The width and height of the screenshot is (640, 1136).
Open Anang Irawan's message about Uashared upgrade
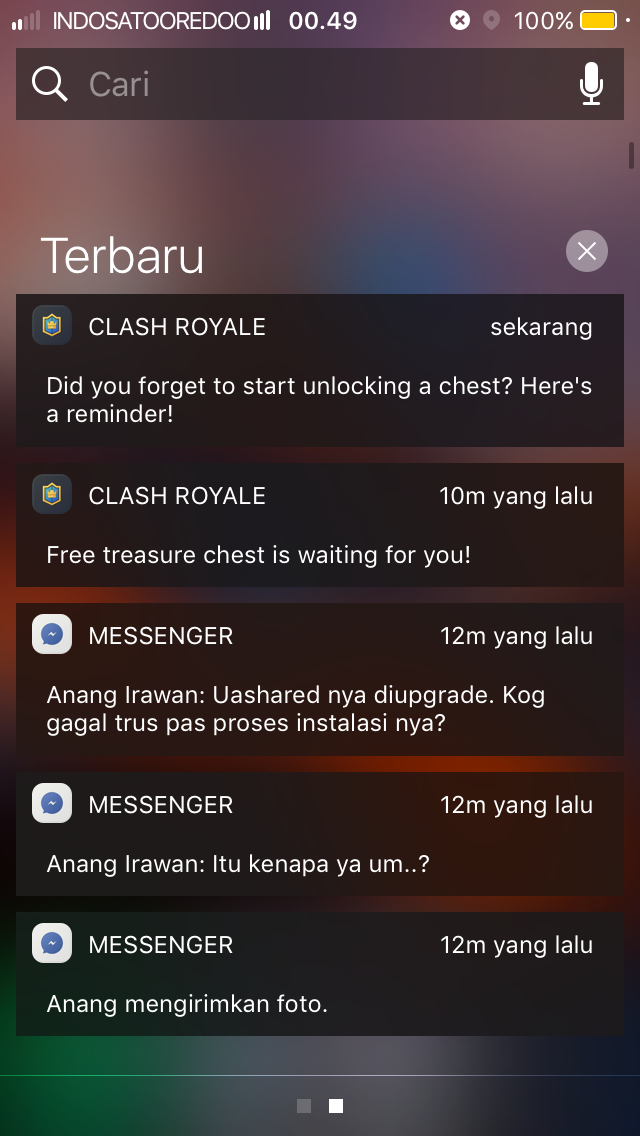point(320,679)
